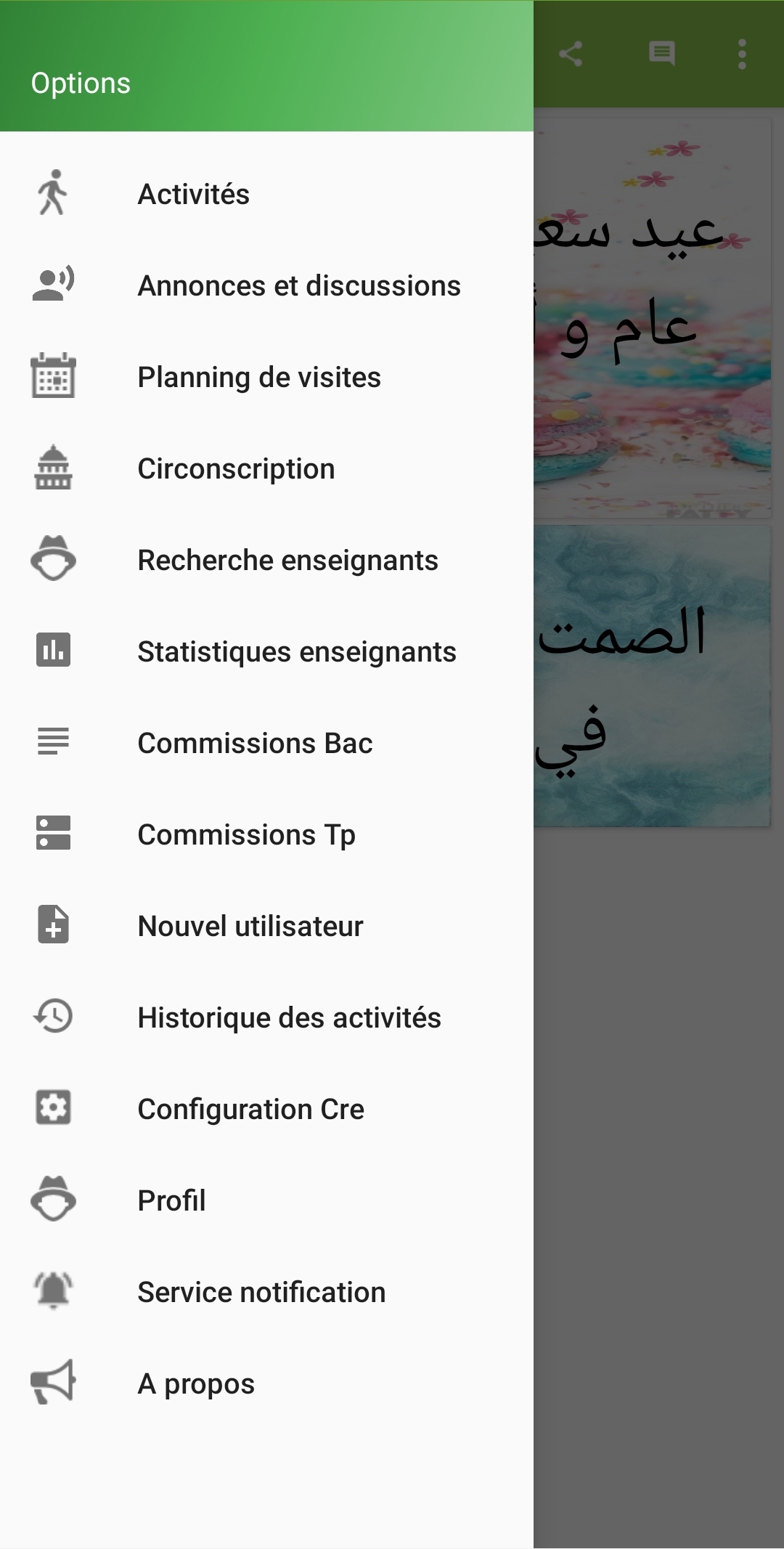Screen dimensions: 784x1549
Task: Open the three-dot overflow menu
Action: [x=742, y=54]
